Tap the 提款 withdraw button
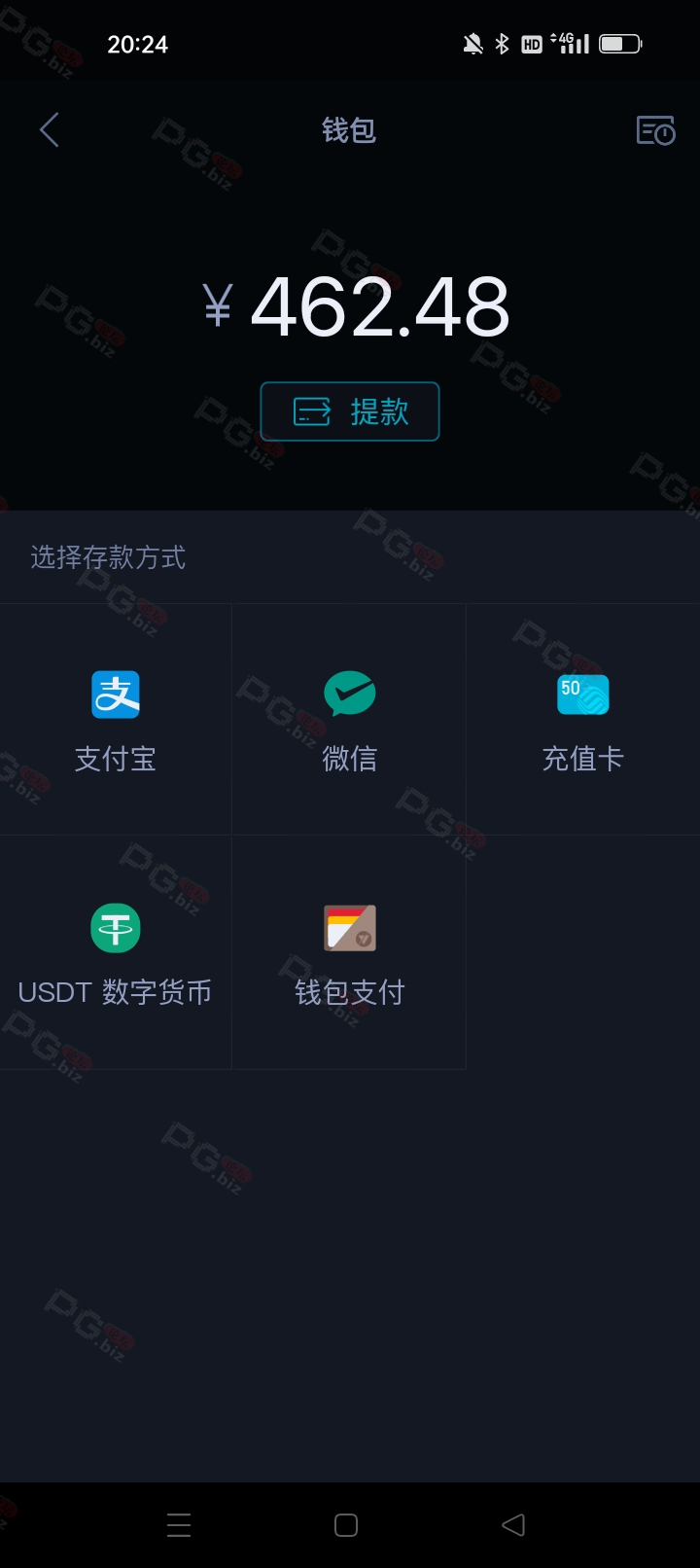Viewport: 700px width, 1568px height. tap(350, 411)
